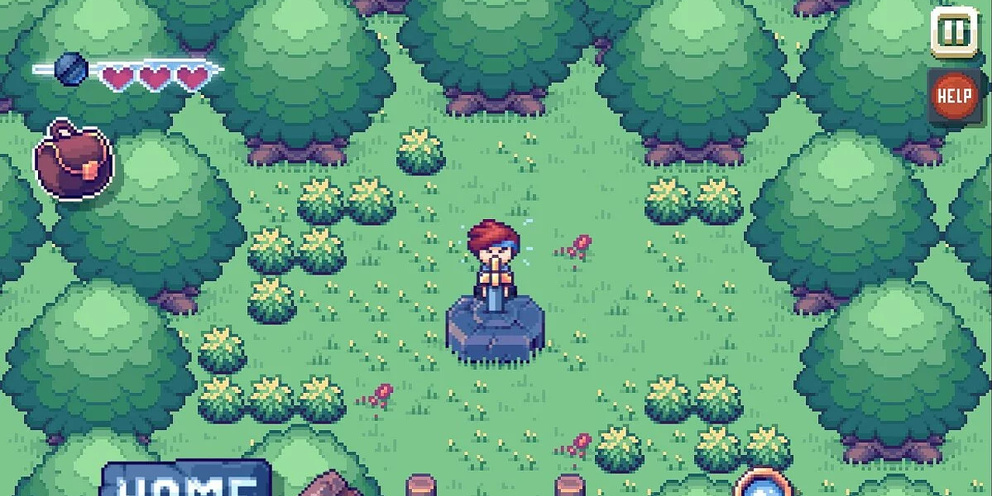This screenshot has width=992, height=496.
Task: Tap the Home button
Action: [x=186, y=482]
